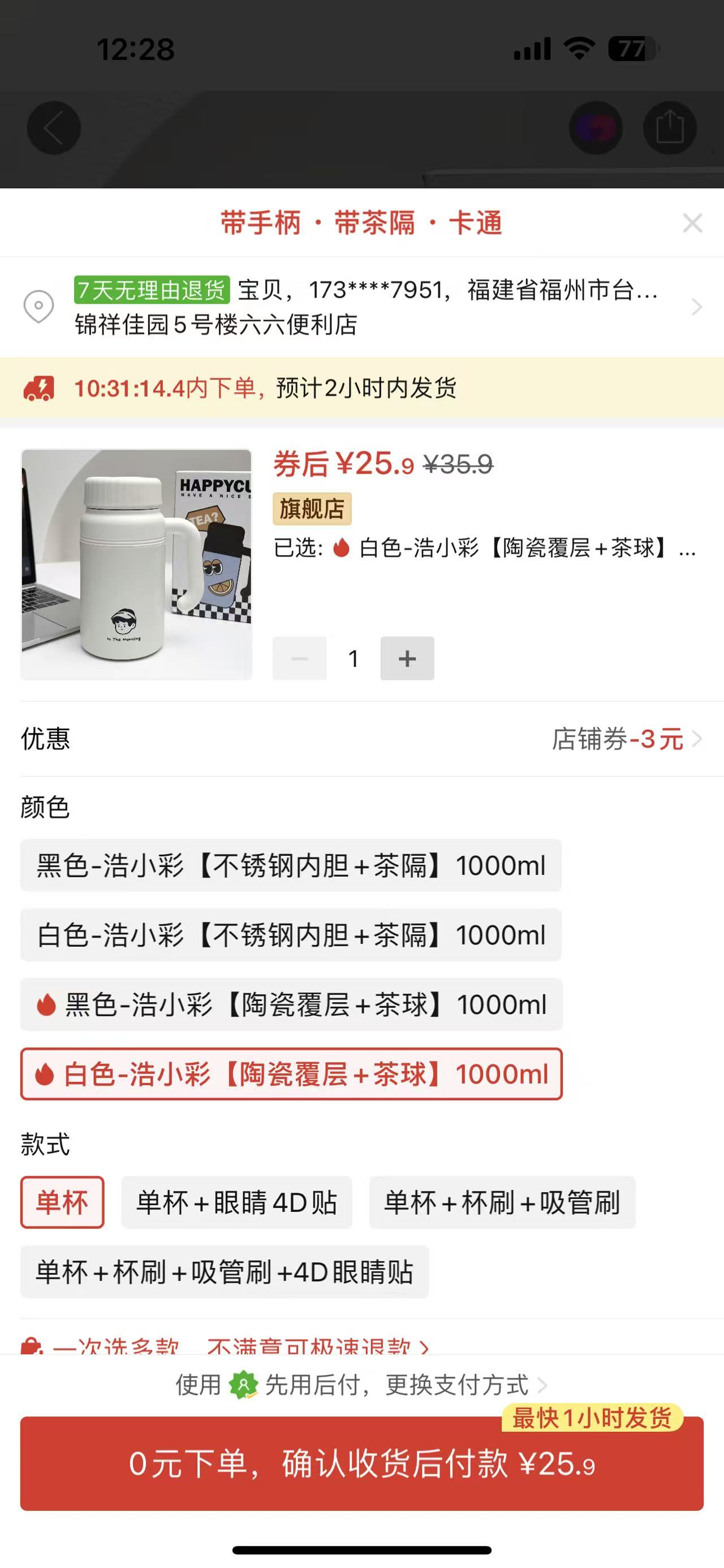This screenshot has height=1568, width=724.
Task: Pick the 单杯+眼睛4D贴 style
Action: click(x=236, y=1202)
